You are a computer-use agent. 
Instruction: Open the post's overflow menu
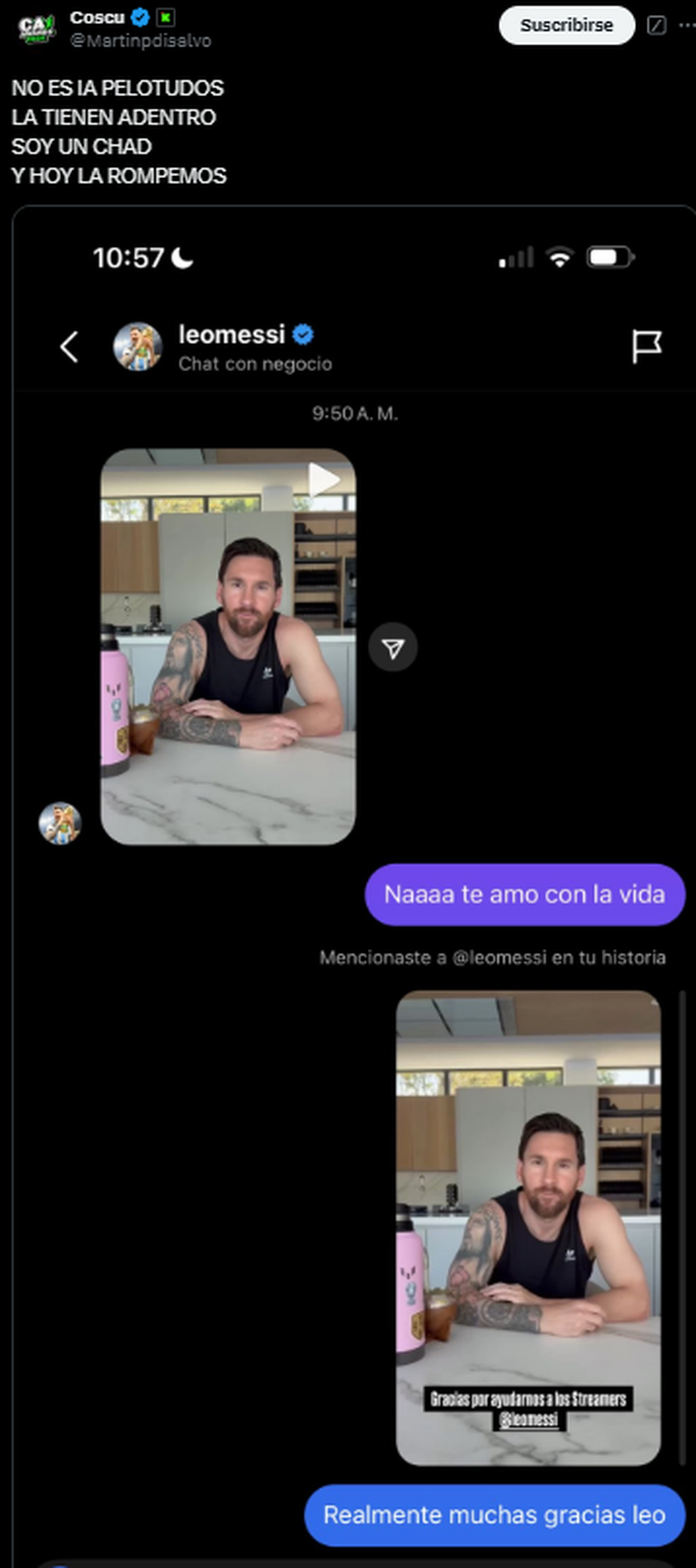687,26
